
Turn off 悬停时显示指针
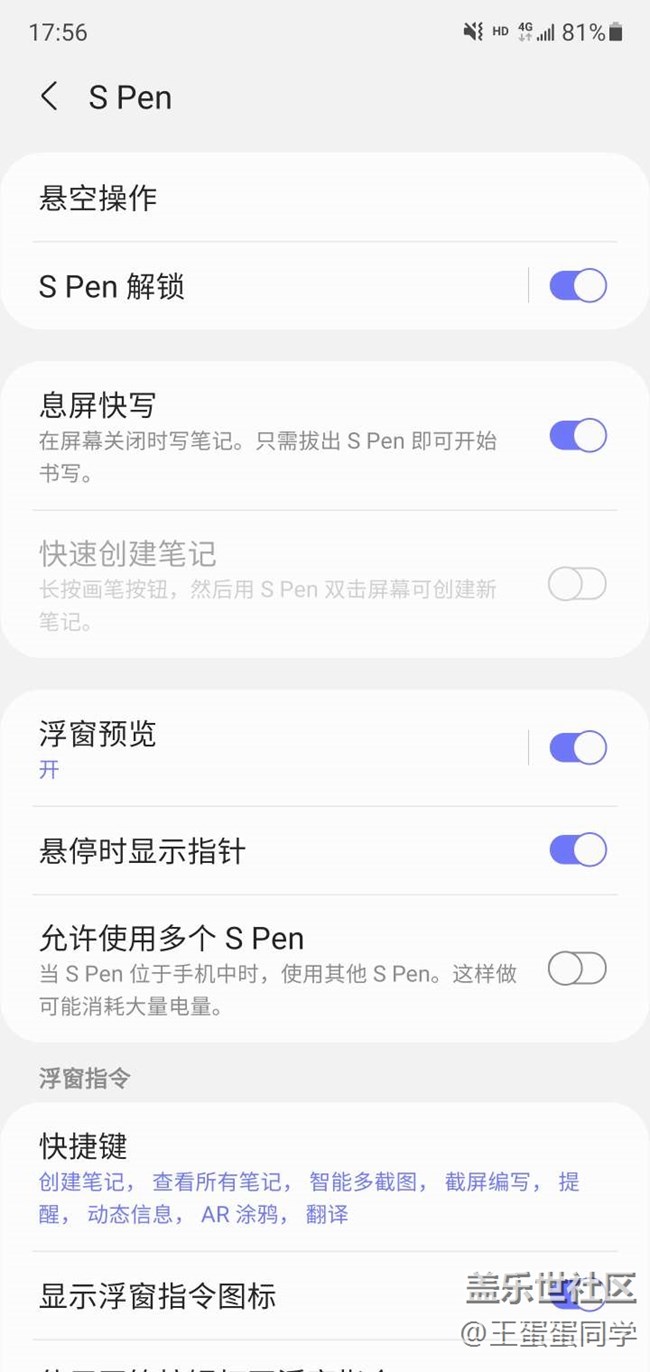pyautogui.click(x=578, y=850)
